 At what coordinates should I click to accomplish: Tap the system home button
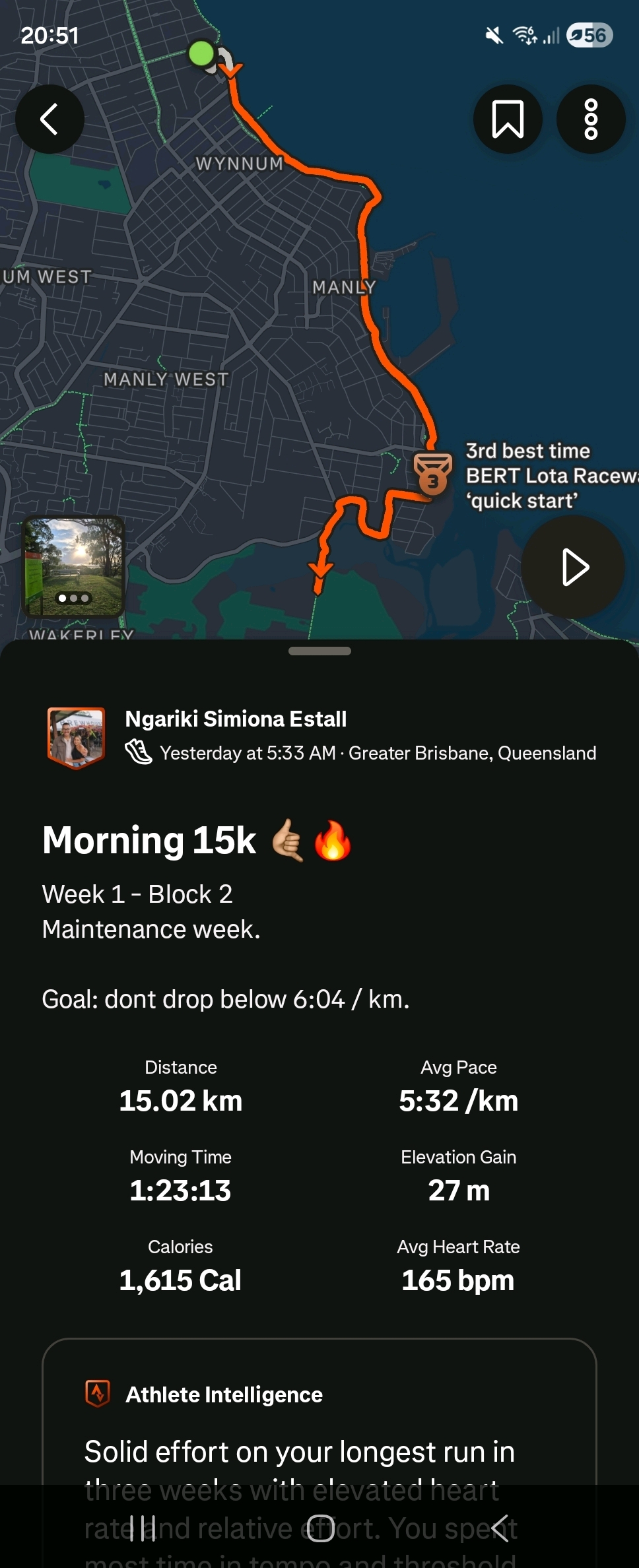coord(321,1528)
